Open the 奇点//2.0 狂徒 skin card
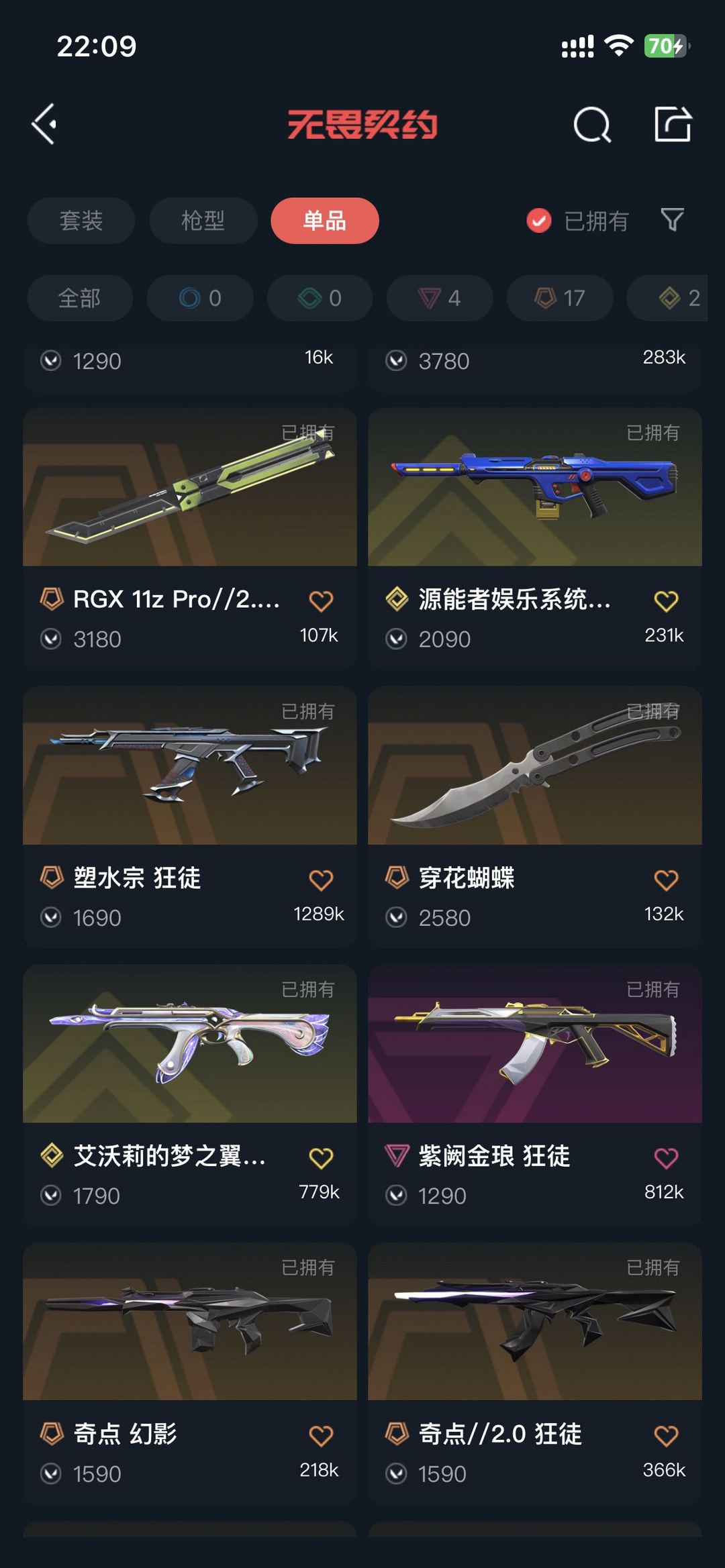 [x=535, y=1373]
